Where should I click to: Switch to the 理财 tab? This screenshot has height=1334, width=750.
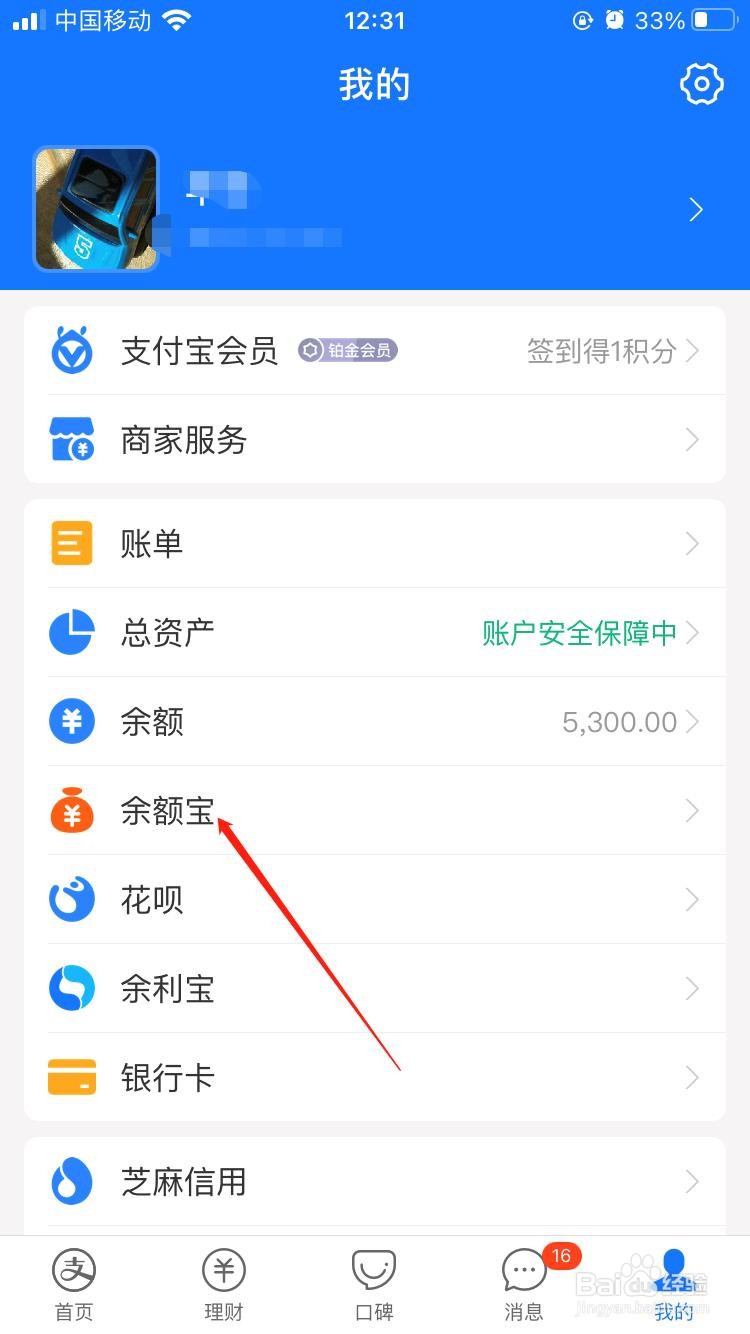tap(223, 1285)
